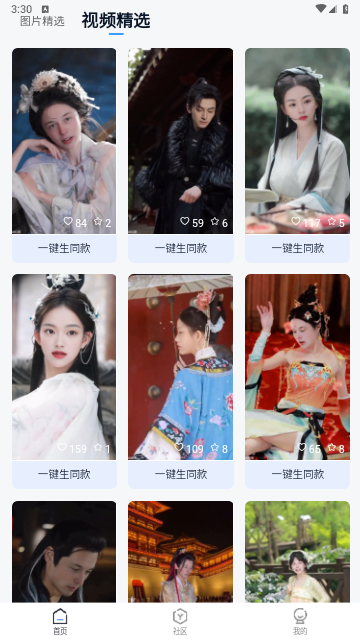Tap 一键生同款 under the 159-like video

point(64,474)
